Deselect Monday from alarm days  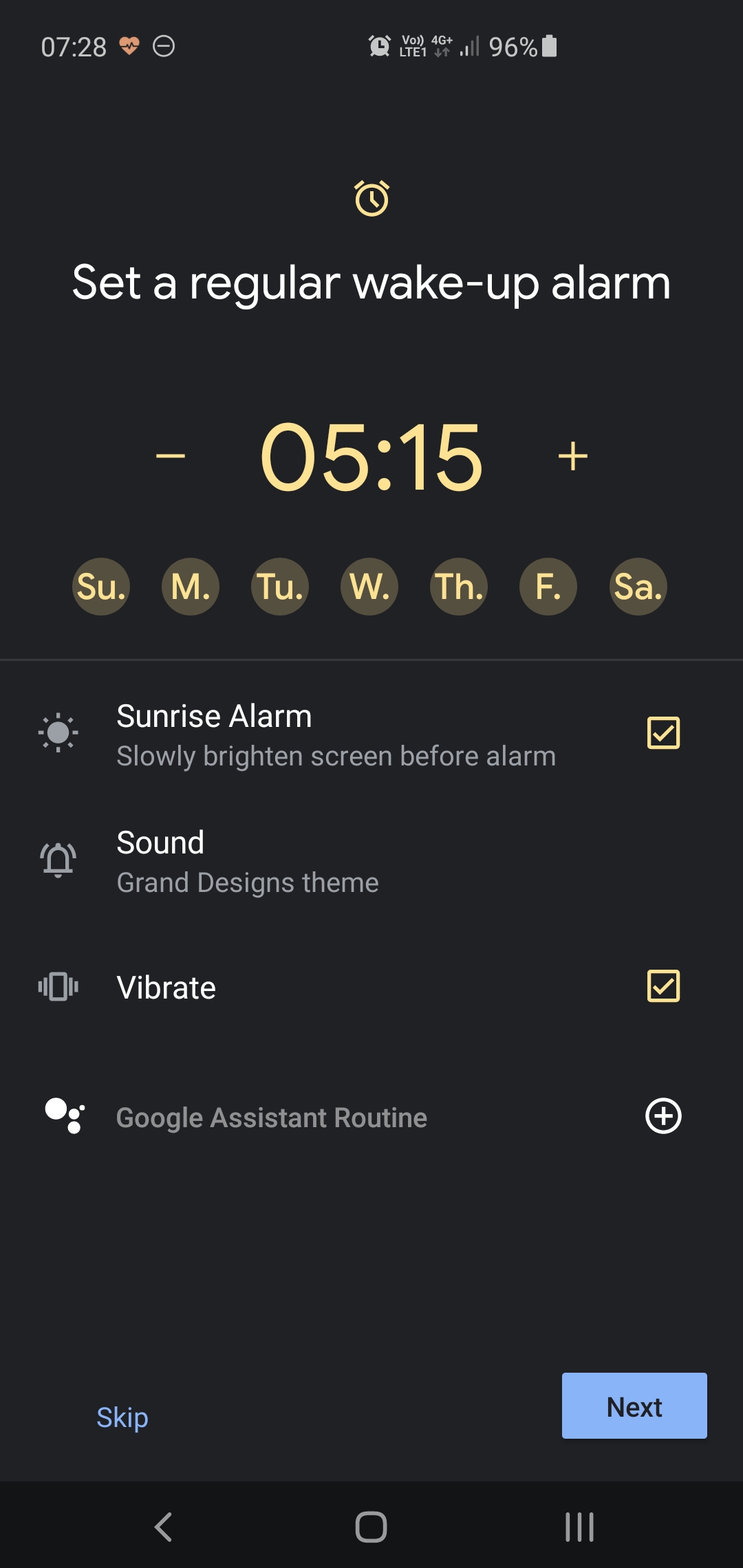click(x=191, y=587)
